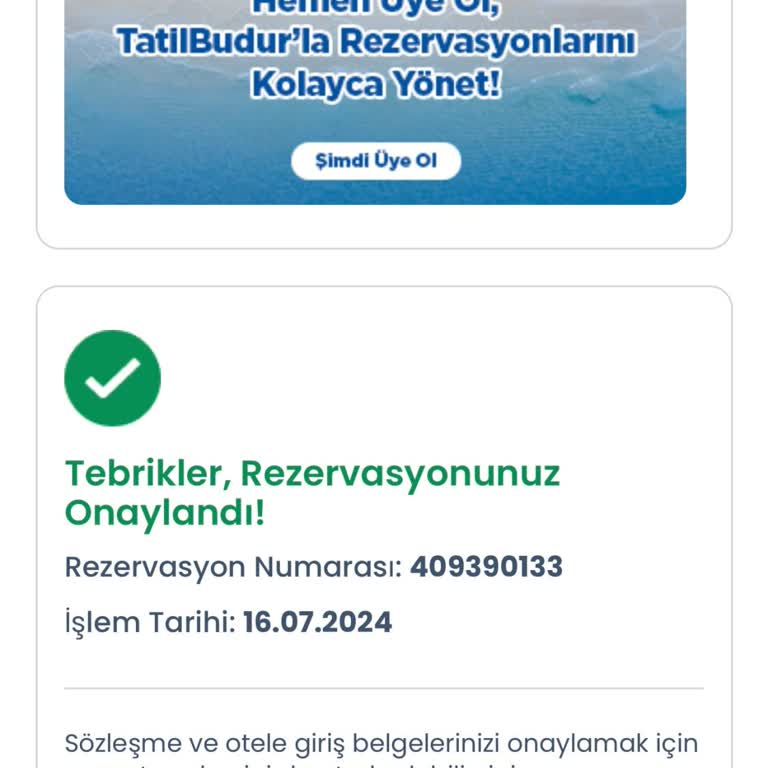
Task: Tap the Şimdi Üye Ol button
Action: [x=376, y=161]
